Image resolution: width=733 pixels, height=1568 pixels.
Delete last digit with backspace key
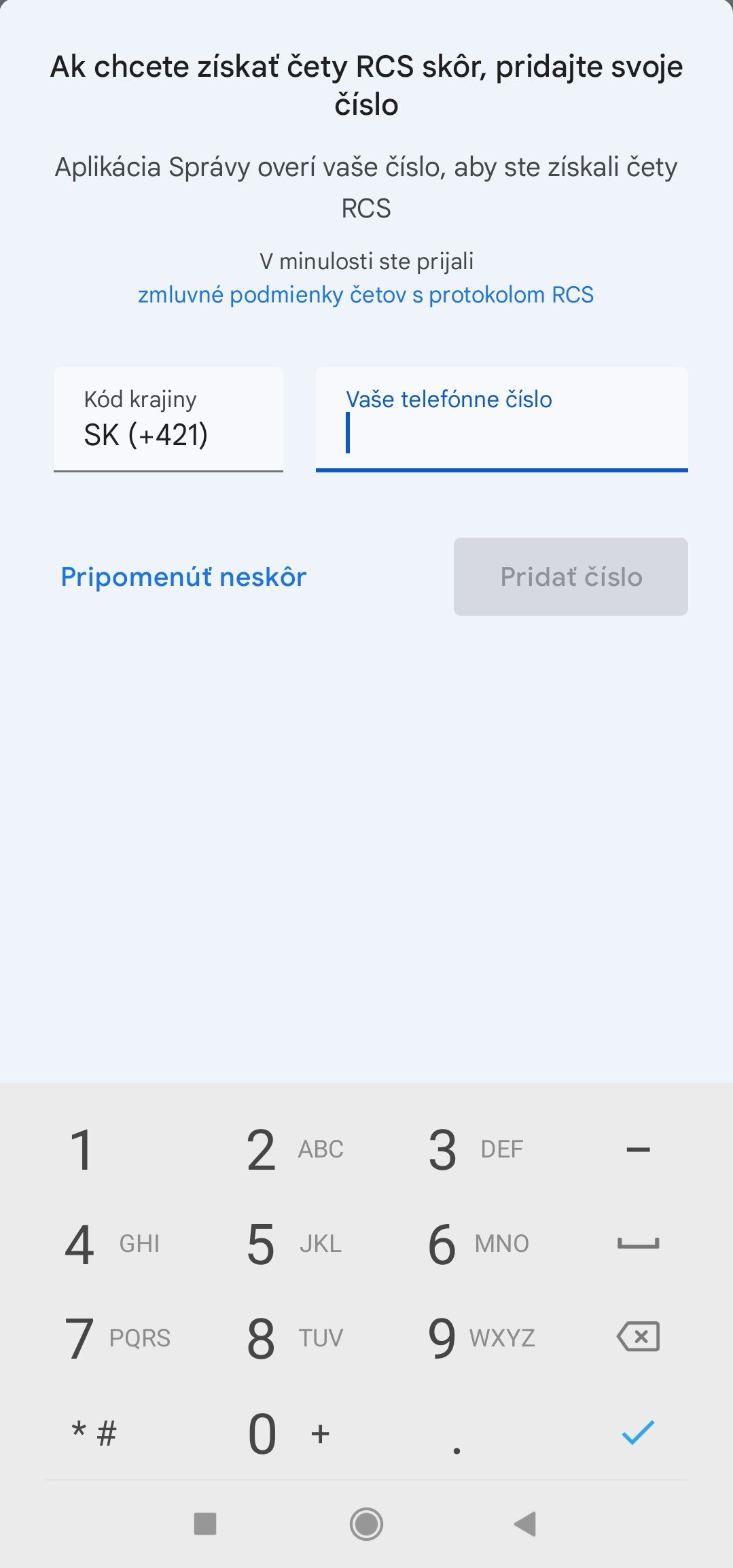click(x=638, y=1336)
